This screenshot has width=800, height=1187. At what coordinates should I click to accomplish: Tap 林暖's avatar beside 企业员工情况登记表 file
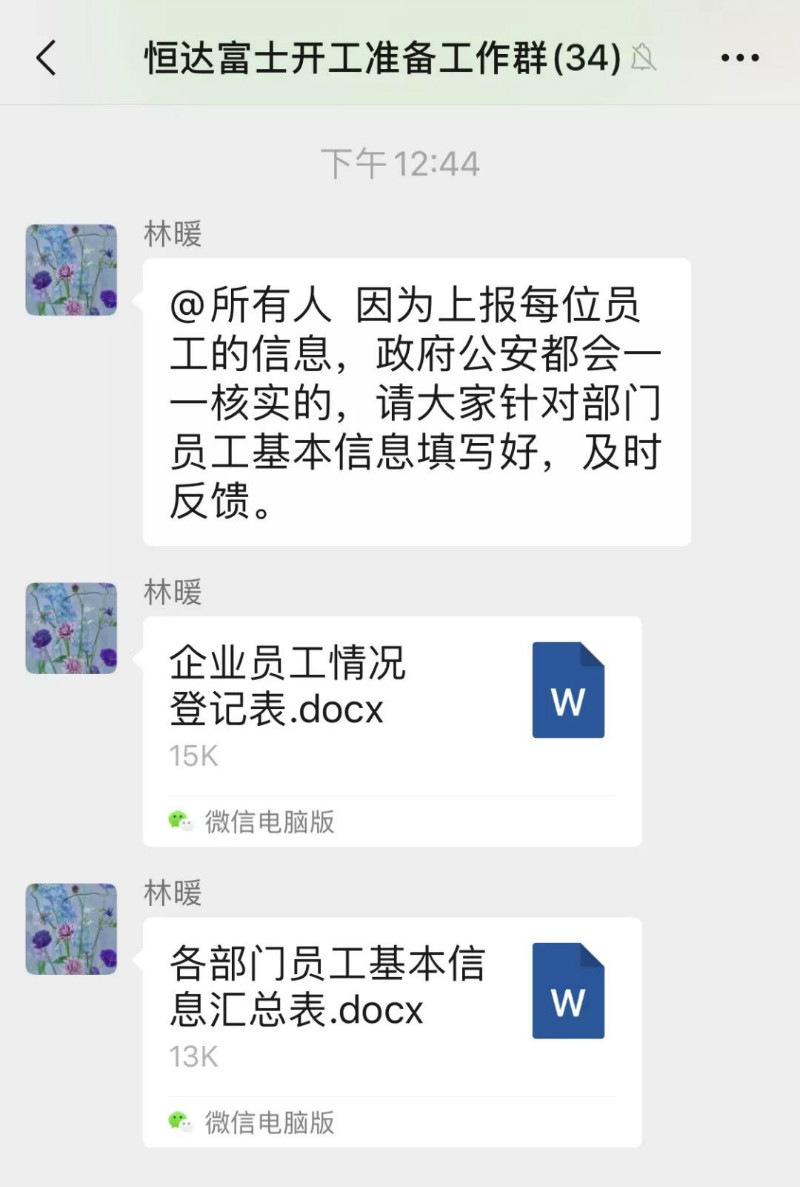pos(71,628)
